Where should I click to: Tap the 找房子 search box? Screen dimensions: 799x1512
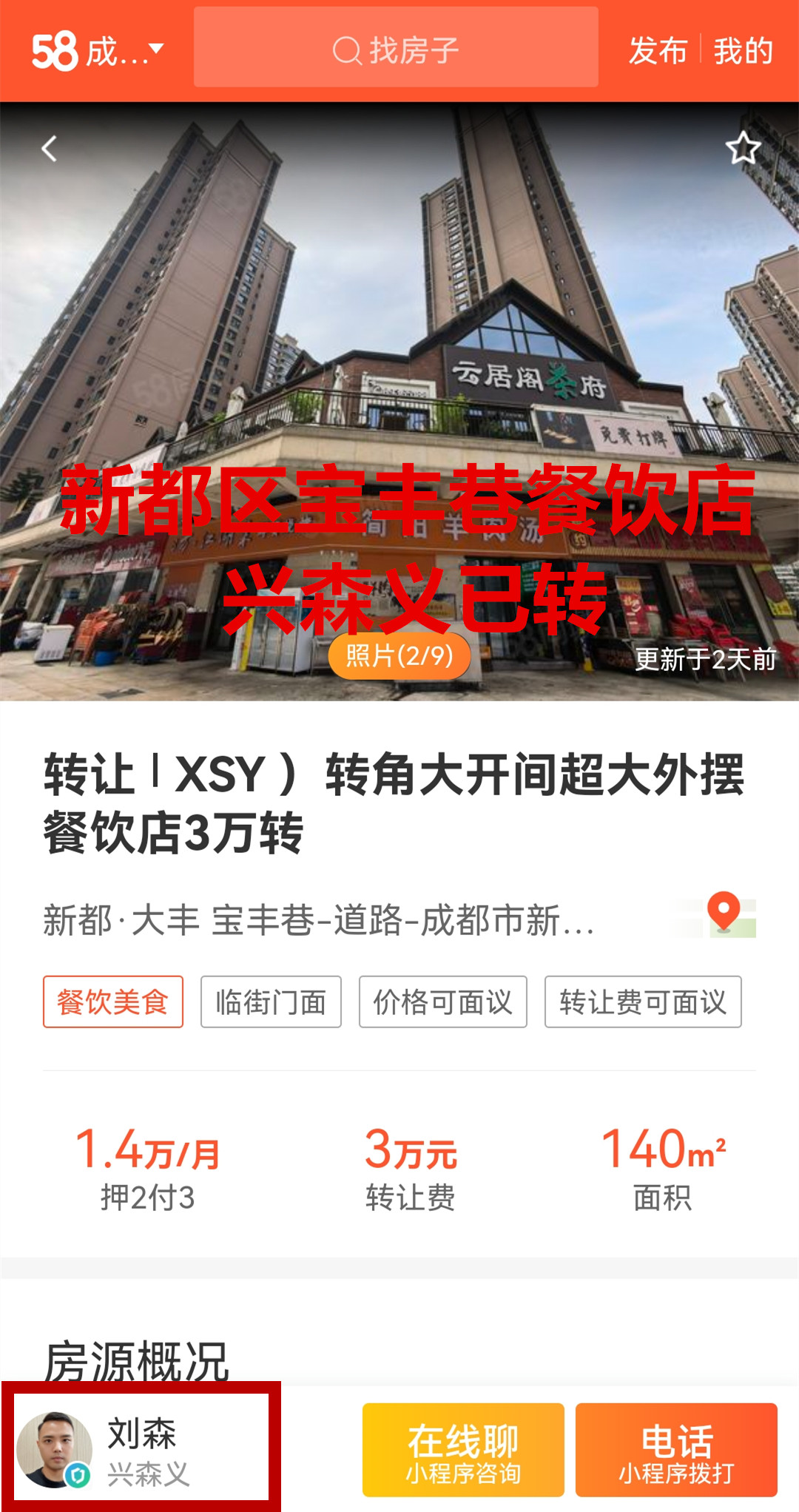[x=396, y=50]
